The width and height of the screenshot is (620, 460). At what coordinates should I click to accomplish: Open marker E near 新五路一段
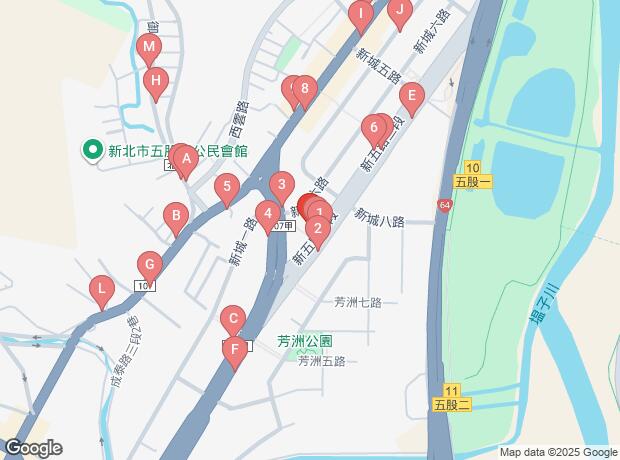[x=410, y=97]
